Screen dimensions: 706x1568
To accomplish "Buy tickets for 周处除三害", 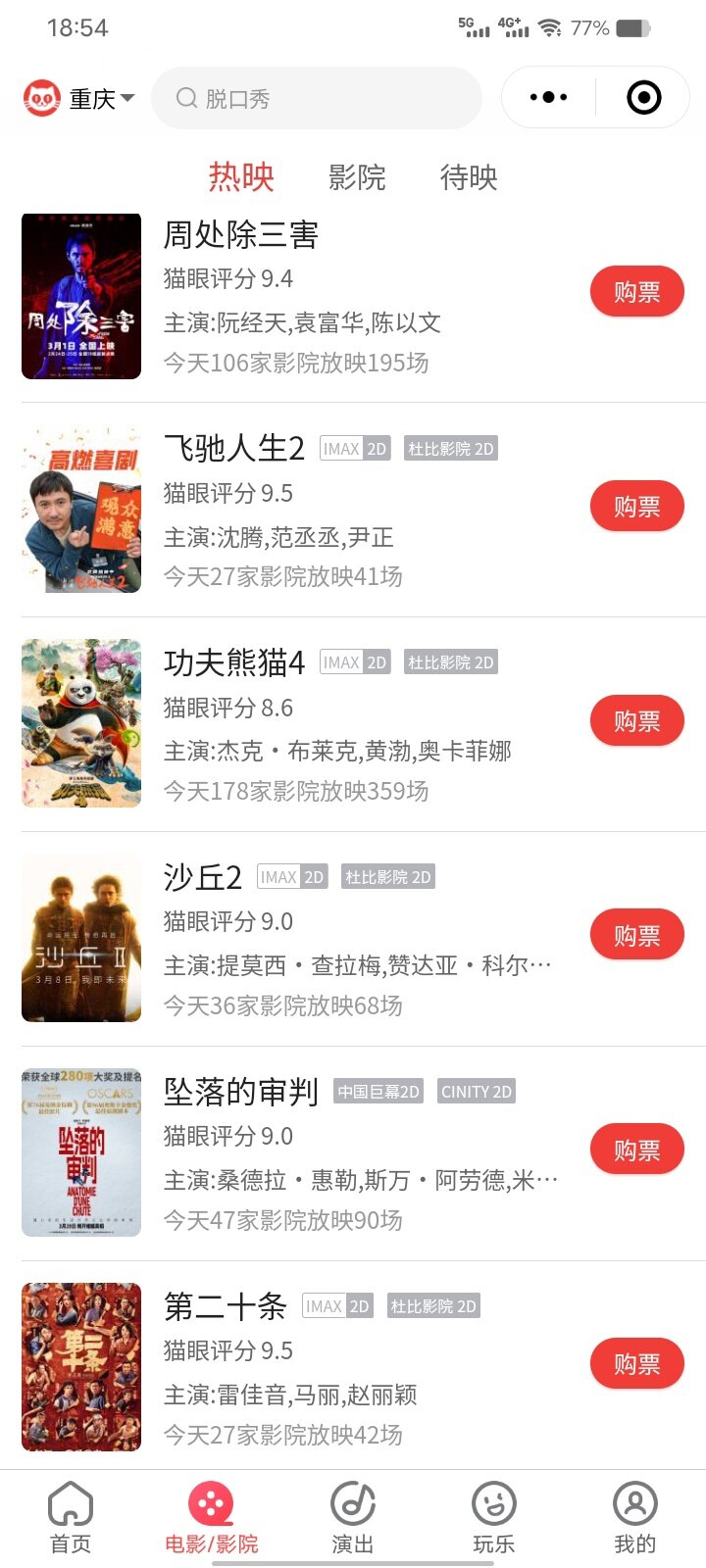I will point(636,292).
